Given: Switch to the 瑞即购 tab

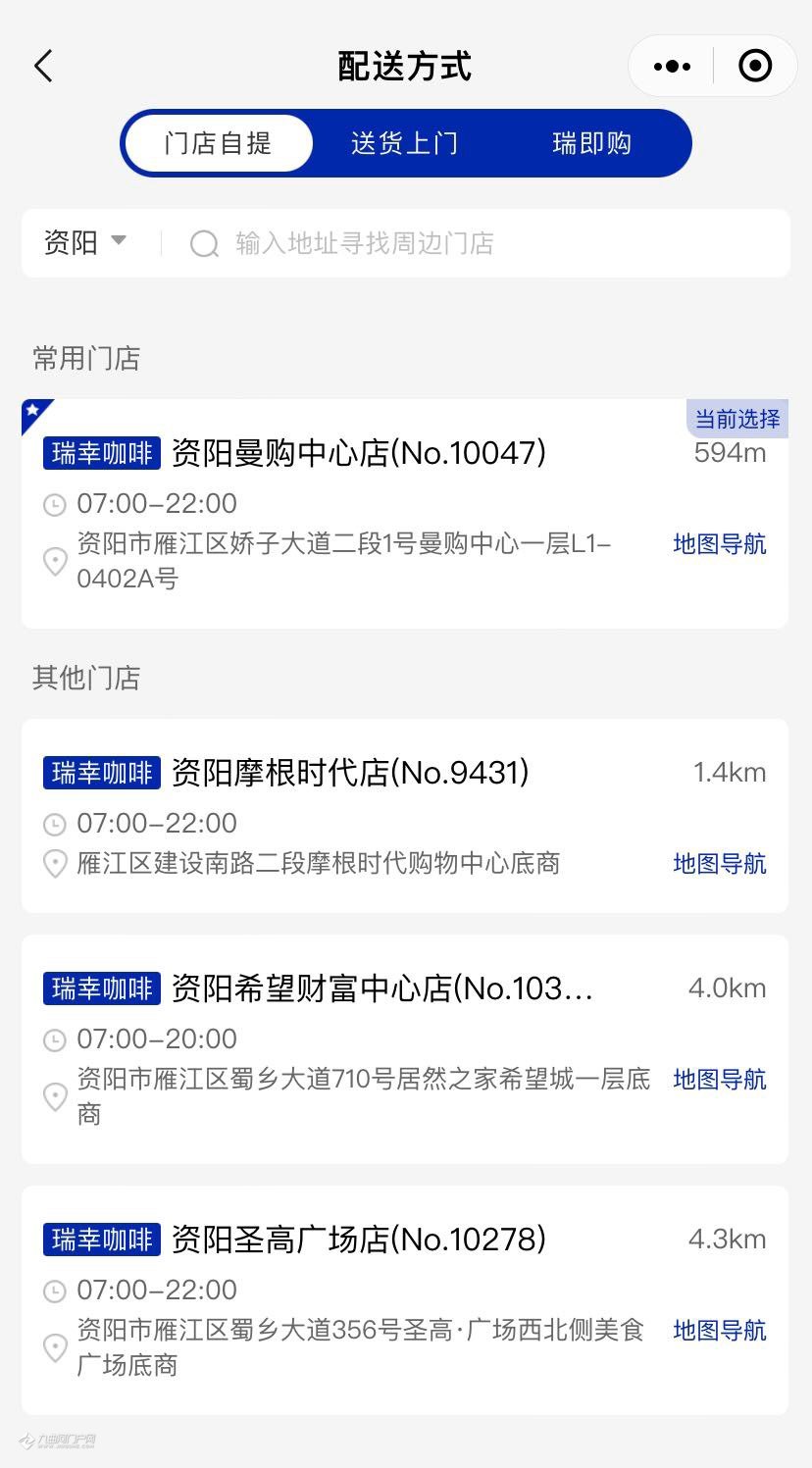Looking at the screenshot, I should pyautogui.click(x=591, y=143).
